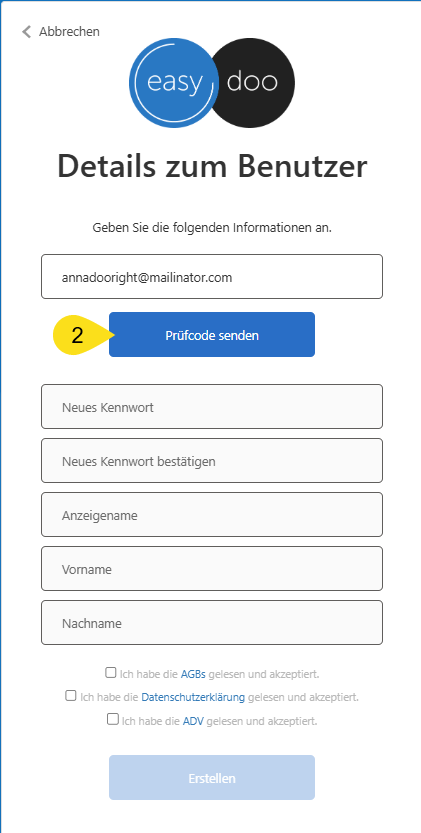Screen dimensions: 421x833
Task: Accept the ADV checkbox
Action: (112, 719)
